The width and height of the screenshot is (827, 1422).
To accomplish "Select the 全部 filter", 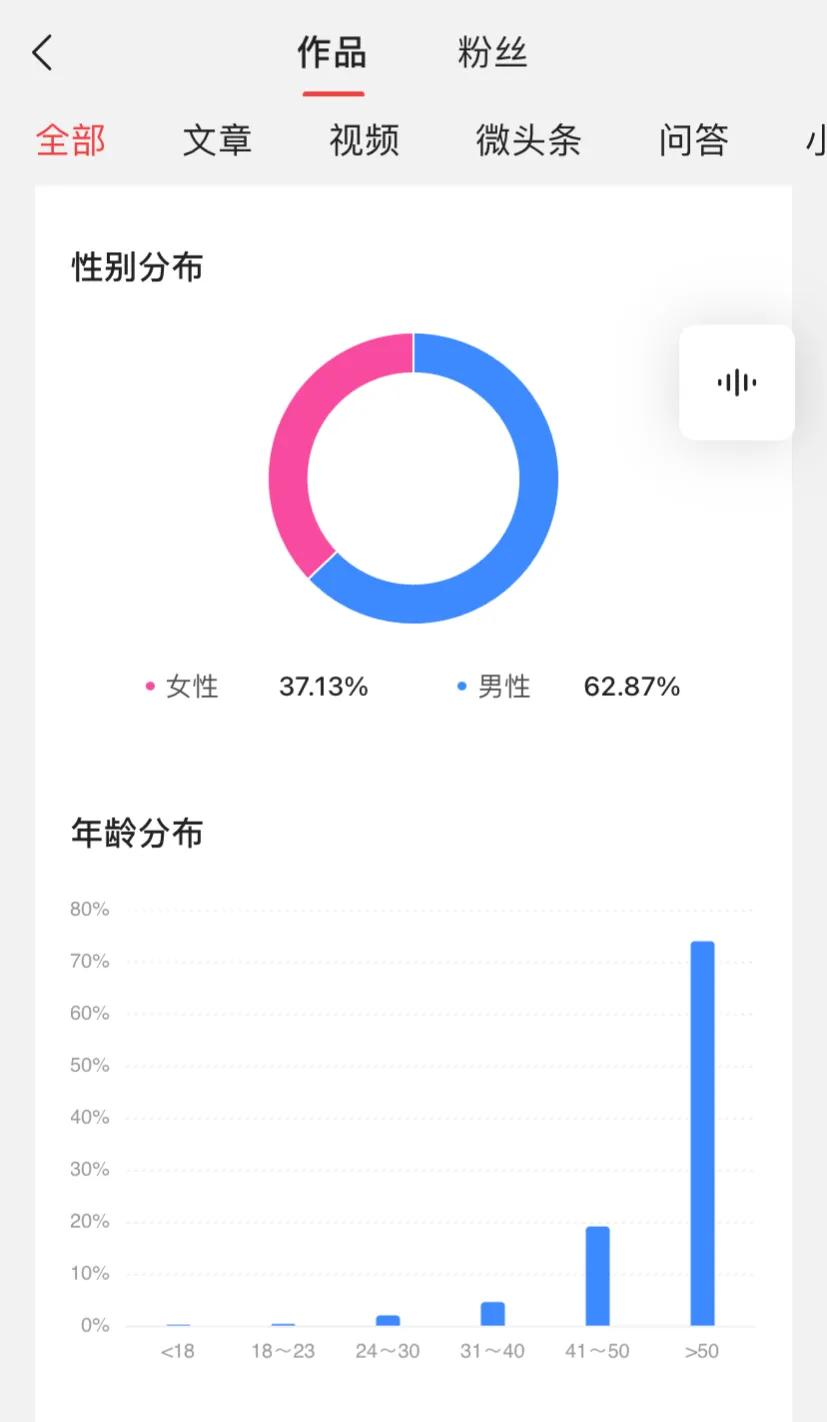I will (x=71, y=141).
